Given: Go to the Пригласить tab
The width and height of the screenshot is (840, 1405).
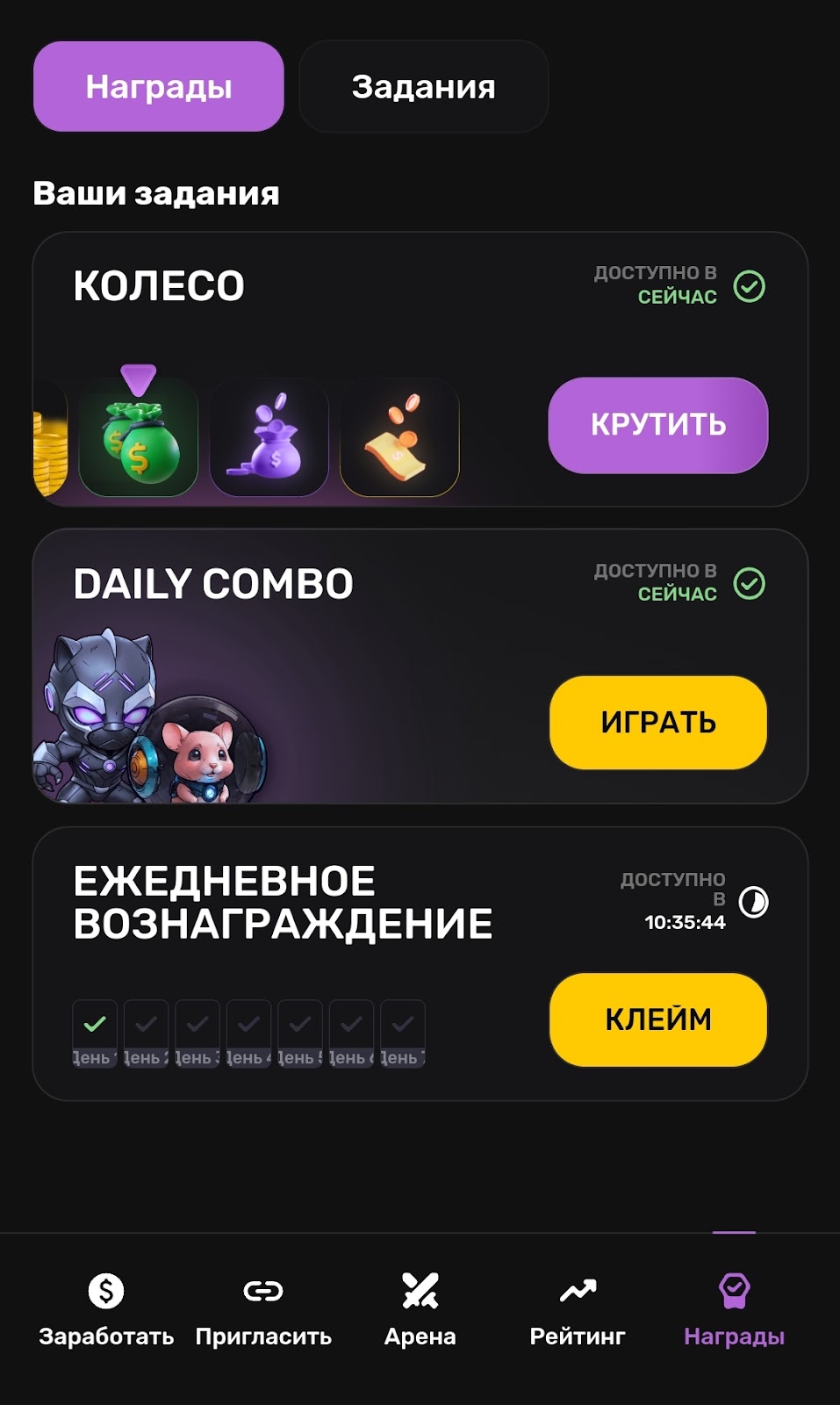Looking at the screenshot, I should click(x=263, y=1309).
